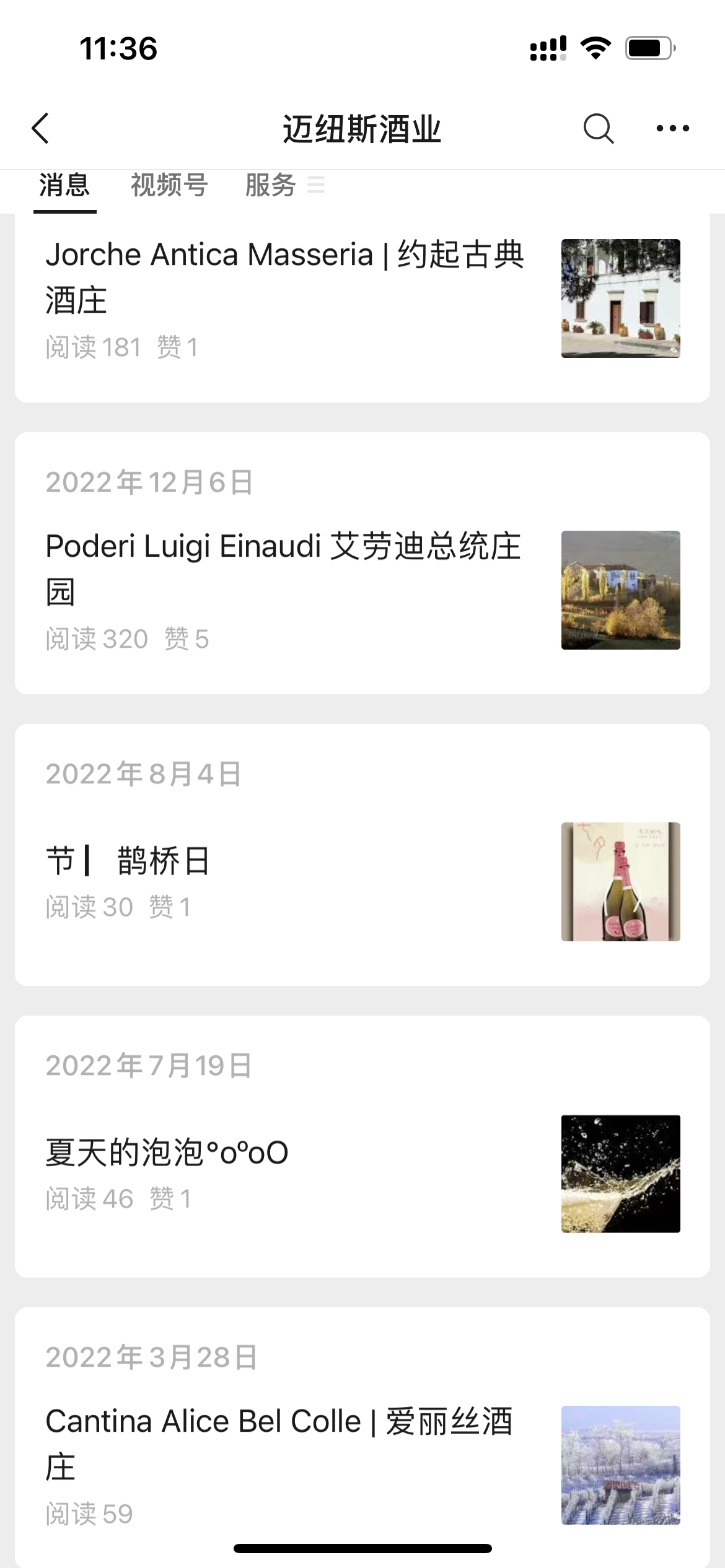
Task: Switch to the 视频号 tab
Action: 169,186
